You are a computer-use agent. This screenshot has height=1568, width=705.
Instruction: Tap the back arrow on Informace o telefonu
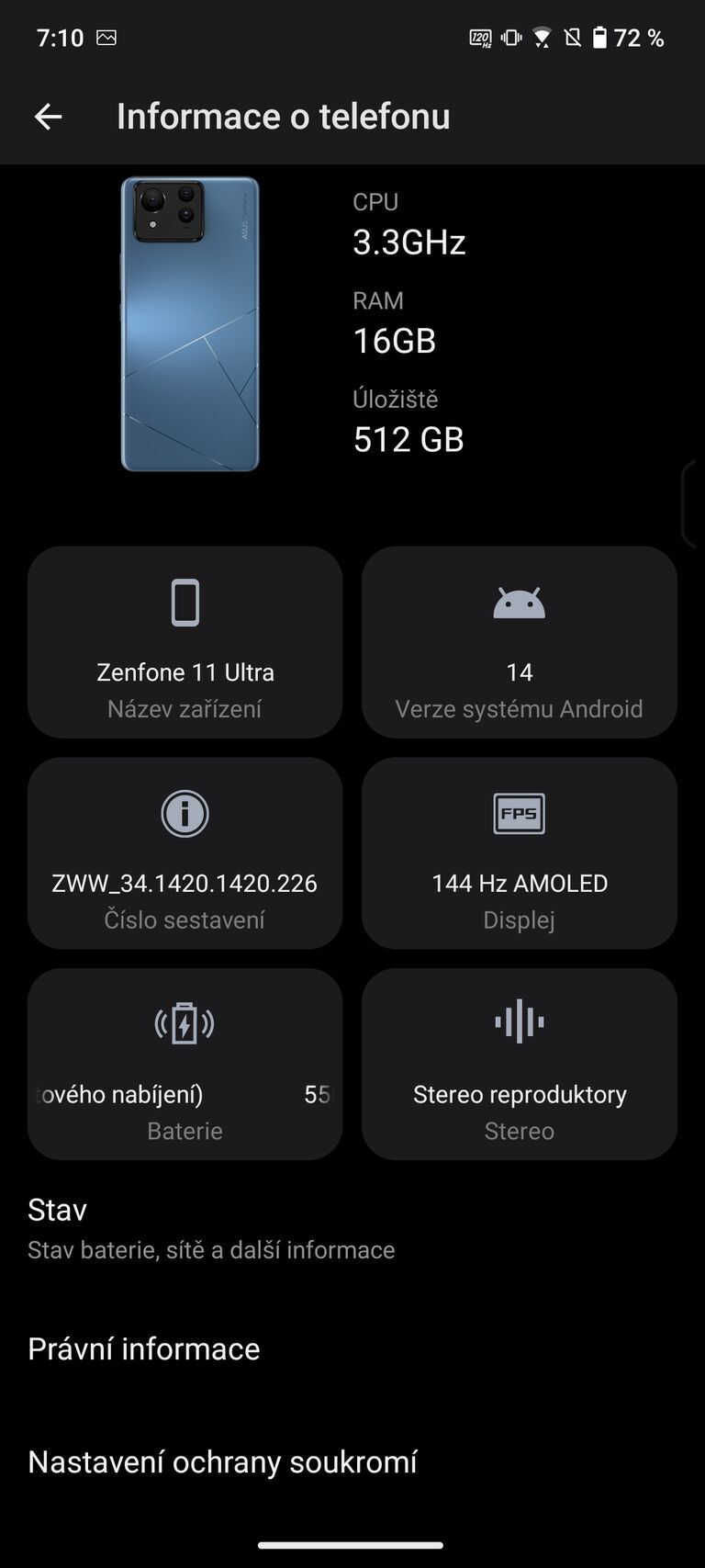(x=47, y=116)
